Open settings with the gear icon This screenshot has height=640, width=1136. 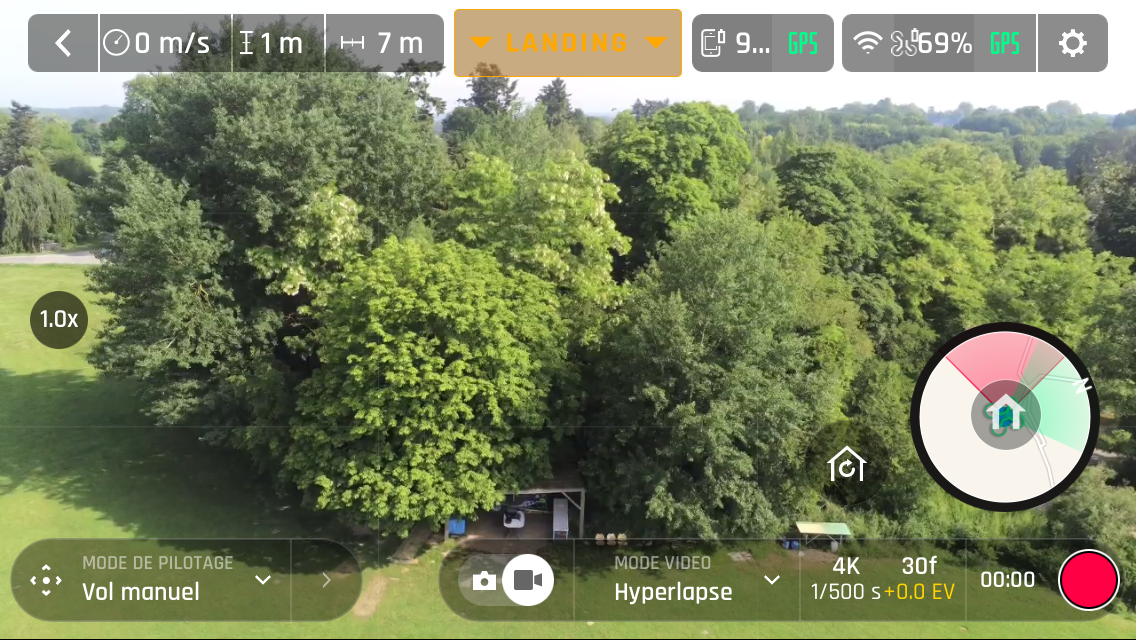click(x=1072, y=43)
